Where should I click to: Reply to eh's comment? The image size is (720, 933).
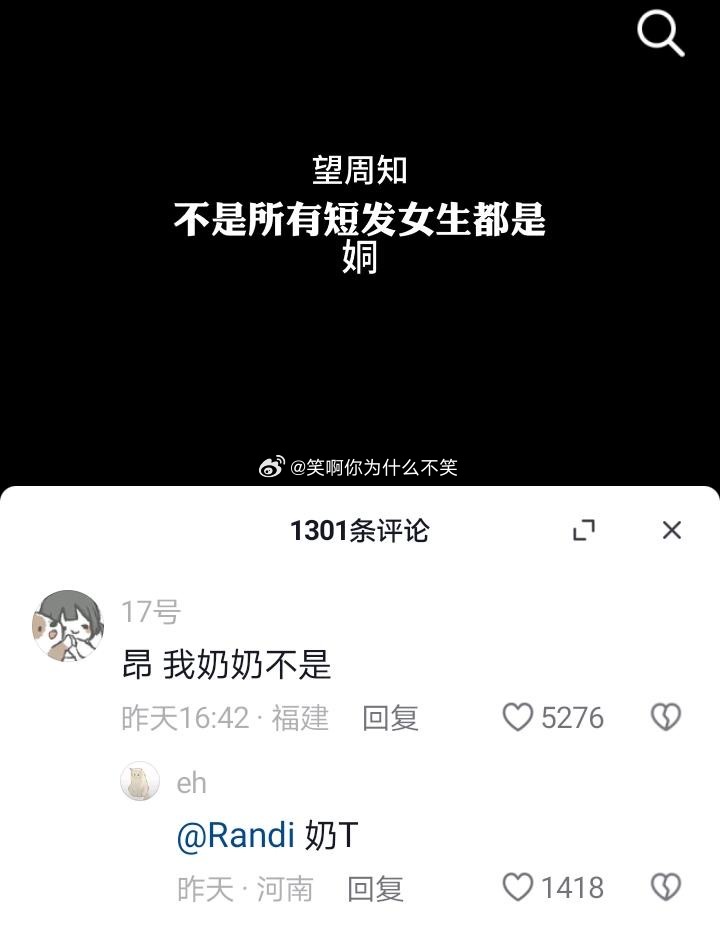[375, 887]
